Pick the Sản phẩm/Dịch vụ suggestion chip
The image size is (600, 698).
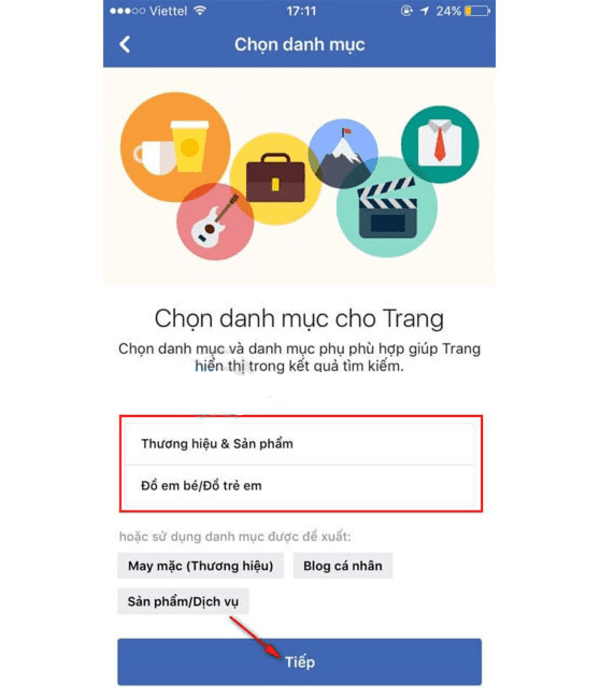coord(183,602)
